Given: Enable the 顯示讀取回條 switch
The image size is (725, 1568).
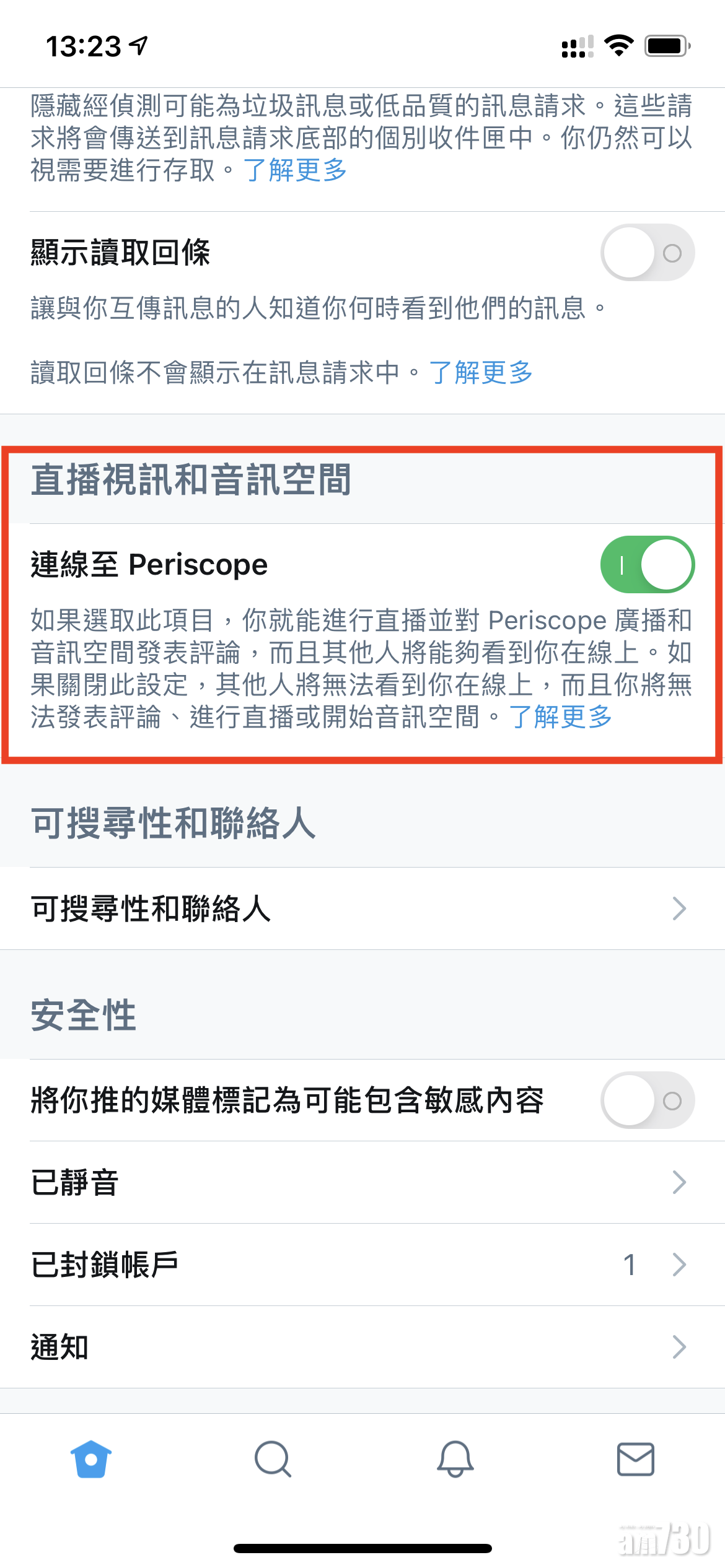Looking at the screenshot, I should click(647, 253).
